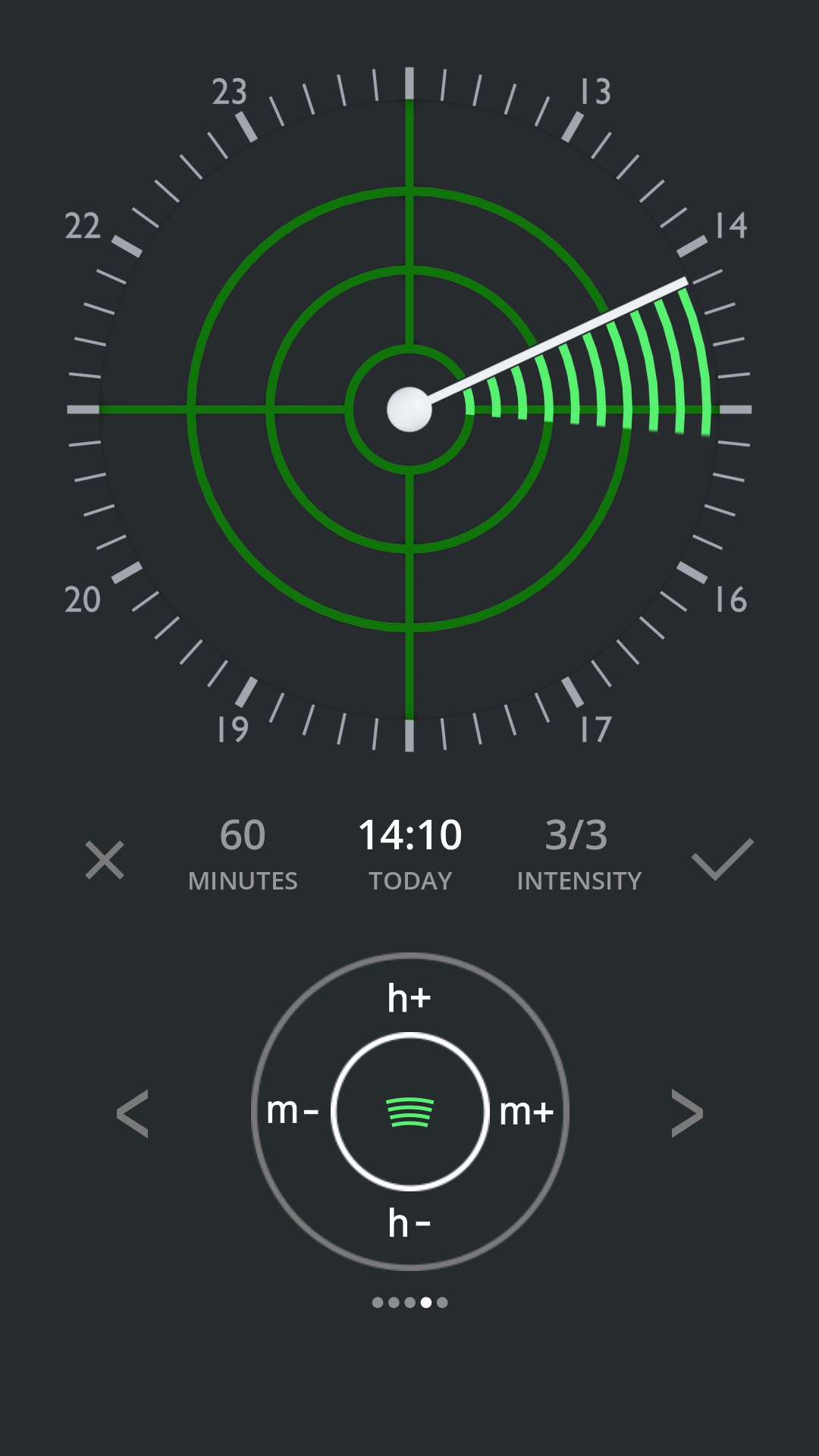Select the 14:10 today time setting
Viewport: 819px width, 1456px height.
pos(410,854)
